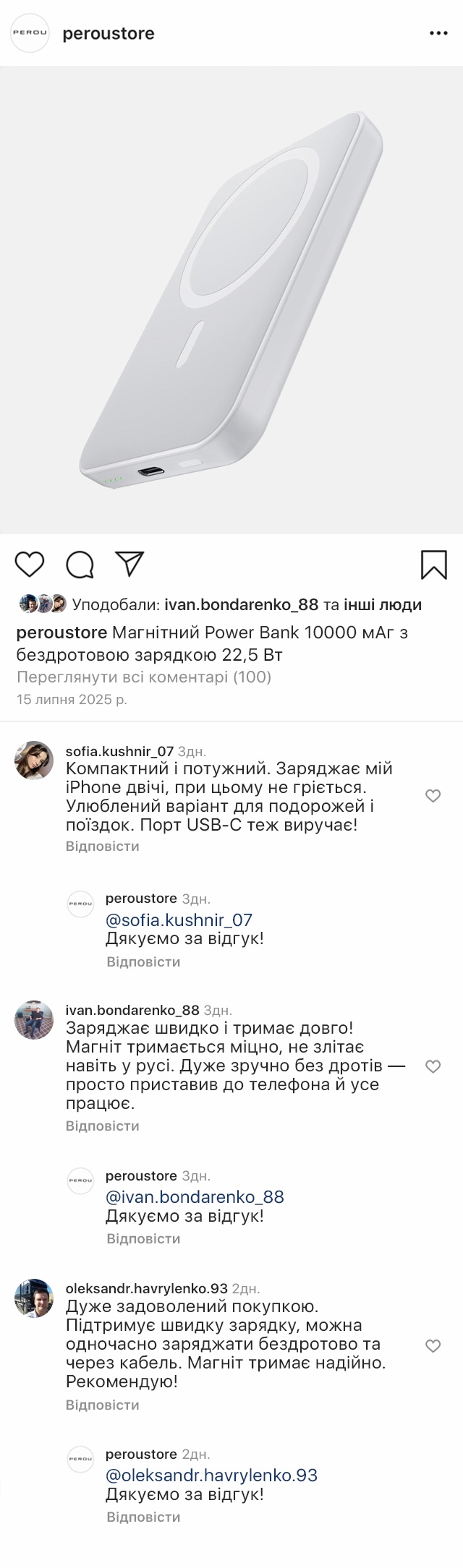Open peroustore profile from header
The width and height of the screenshot is (463, 1568).
[109, 33]
